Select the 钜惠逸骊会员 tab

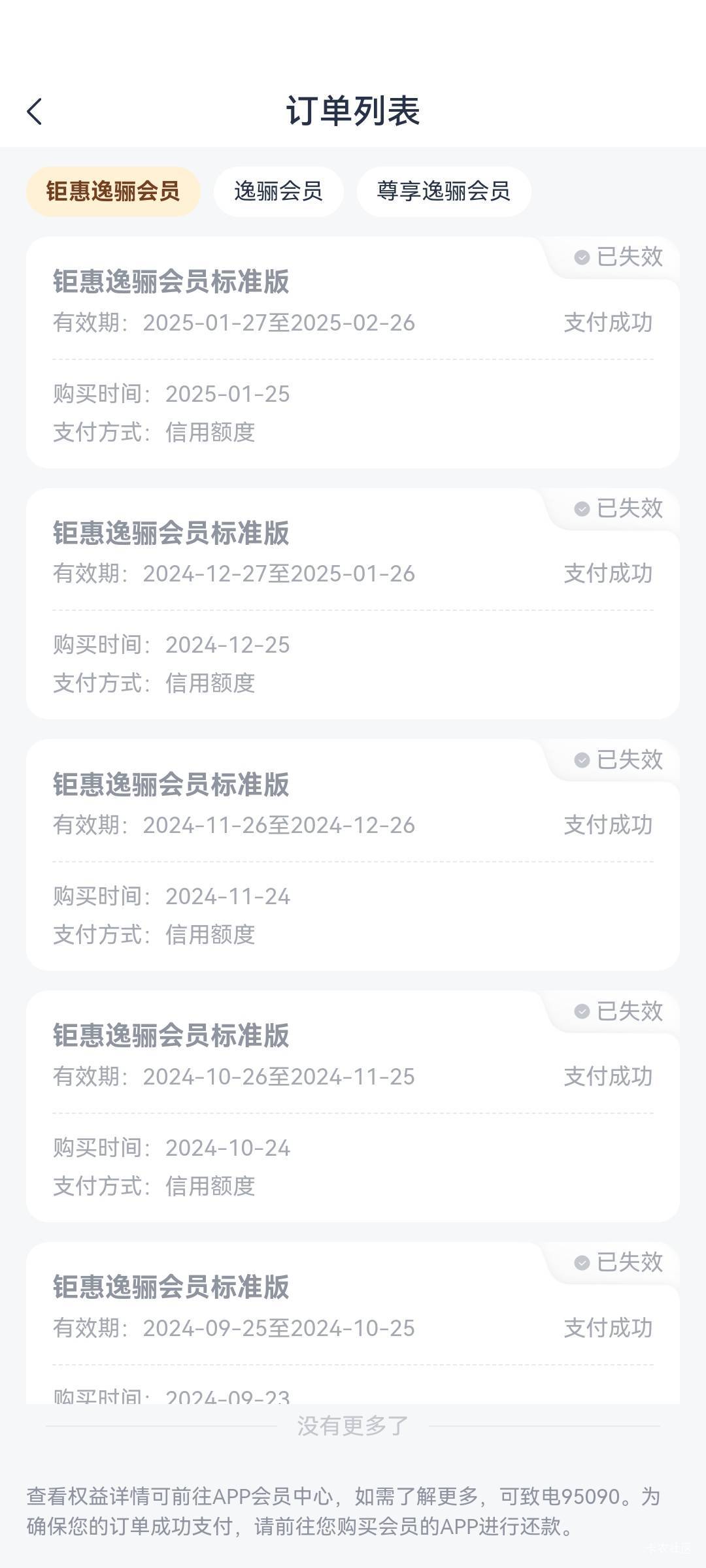coord(113,191)
